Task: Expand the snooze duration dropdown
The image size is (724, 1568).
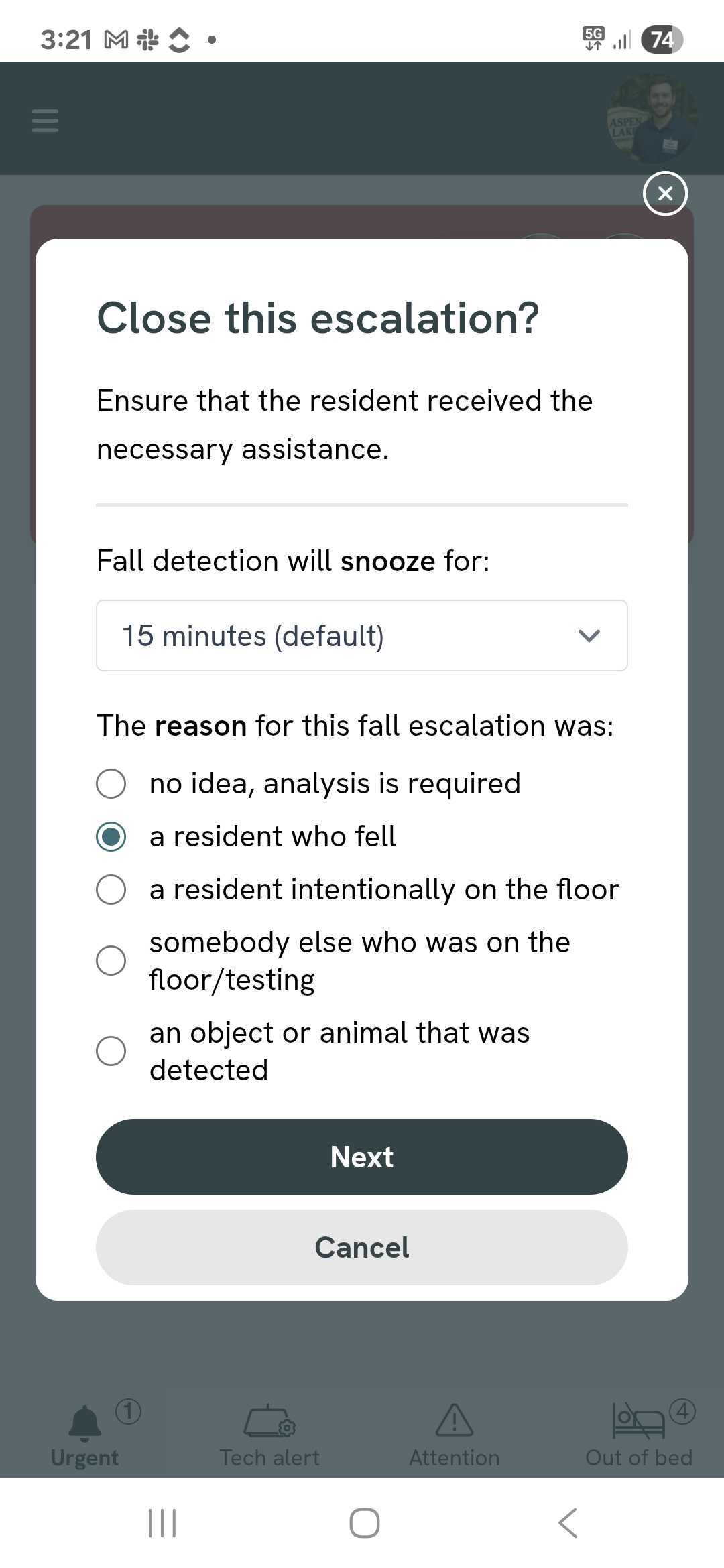Action: pos(362,635)
